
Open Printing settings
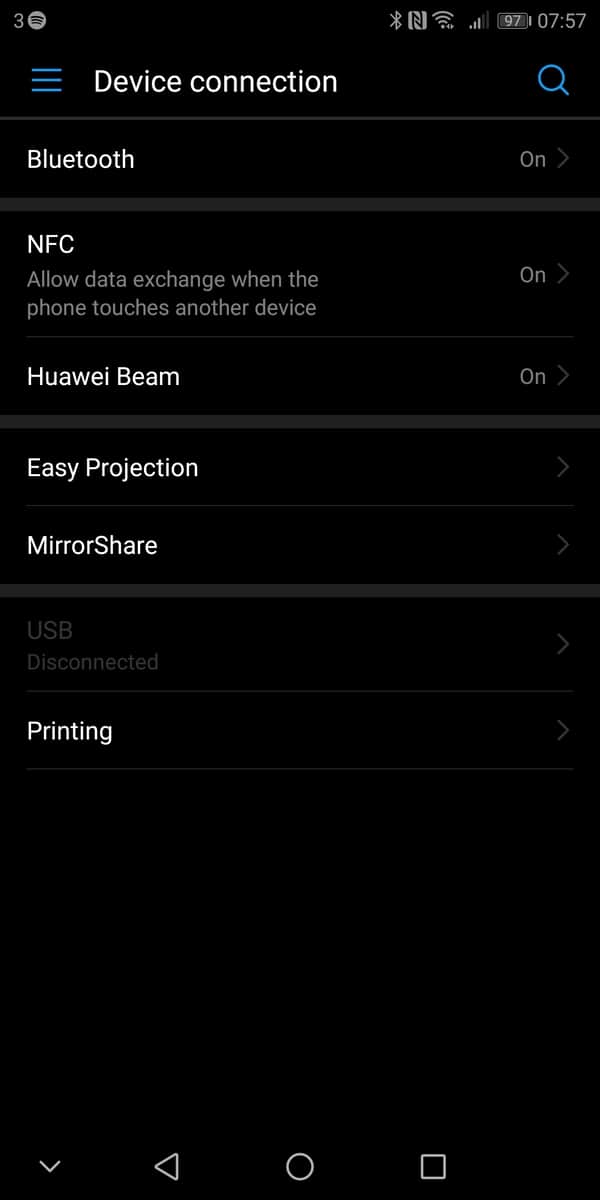(300, 731)
